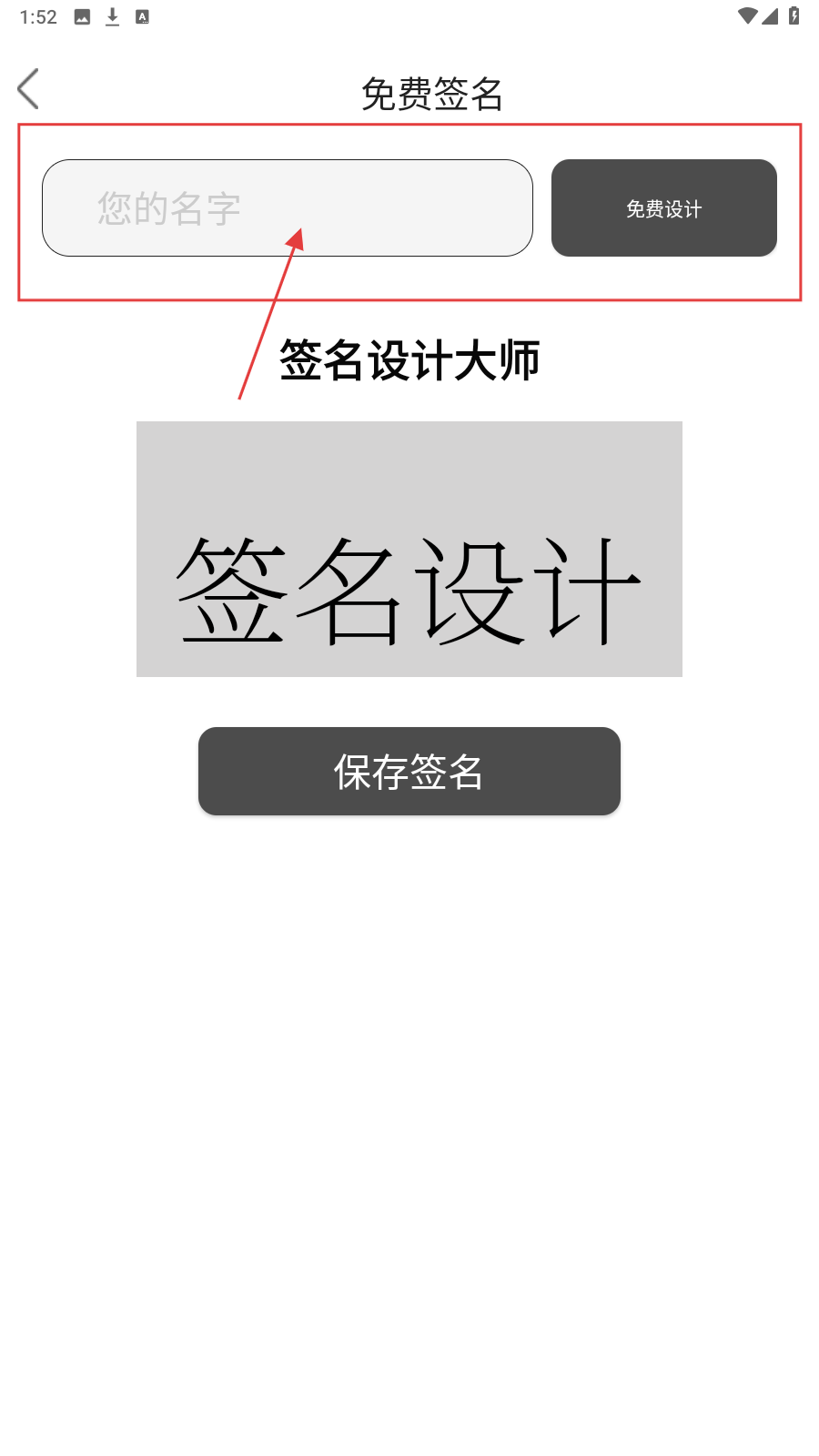Tap the 您的名字 name input field
This screenshot has height=1456, width=819.
288,208
